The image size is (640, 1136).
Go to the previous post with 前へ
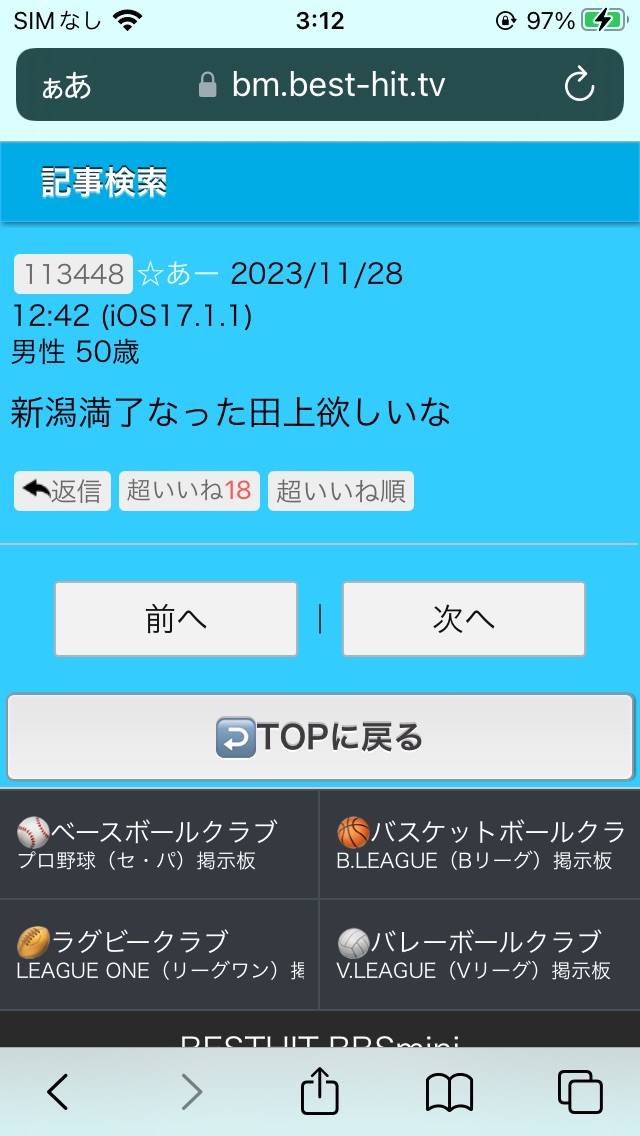coord(176,619)
